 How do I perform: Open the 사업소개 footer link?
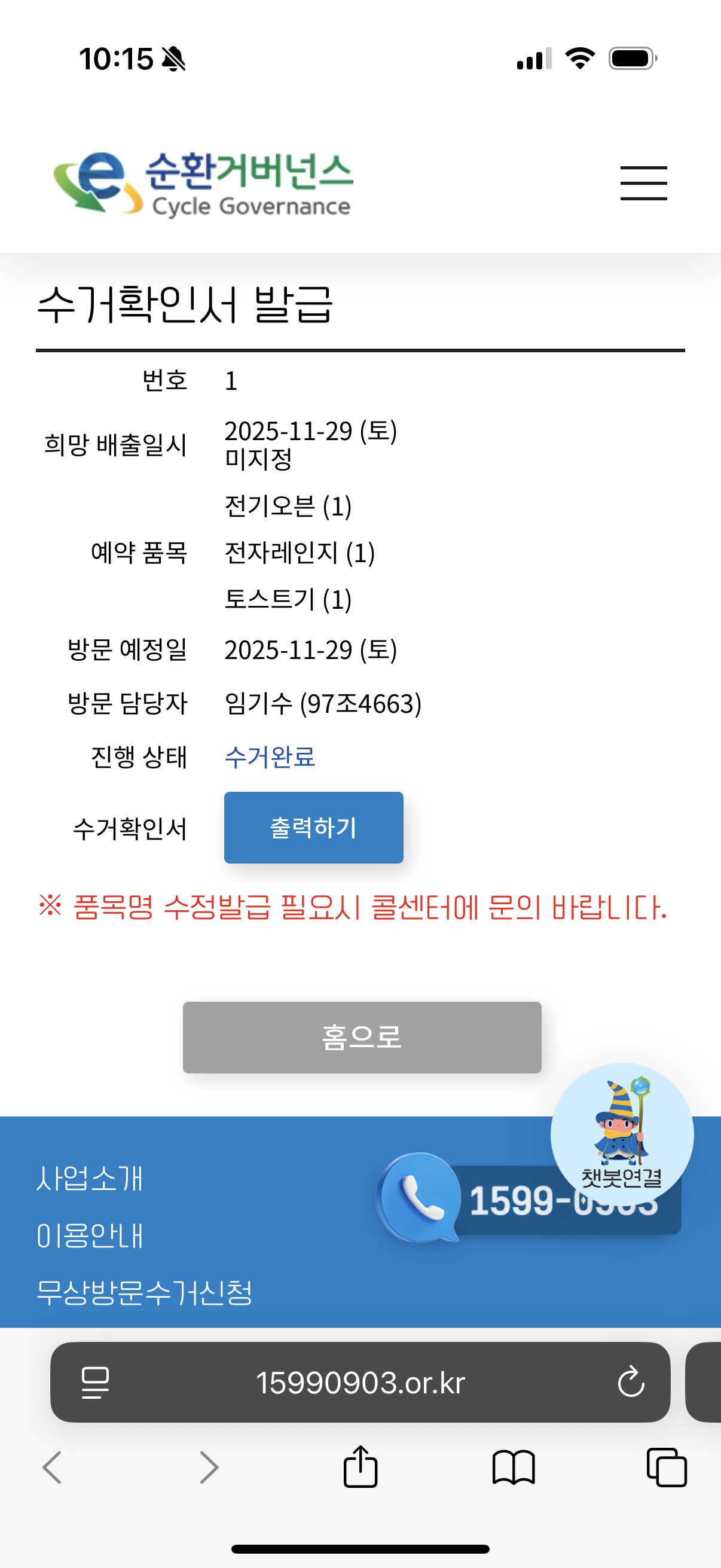(x=90, y=1179)
